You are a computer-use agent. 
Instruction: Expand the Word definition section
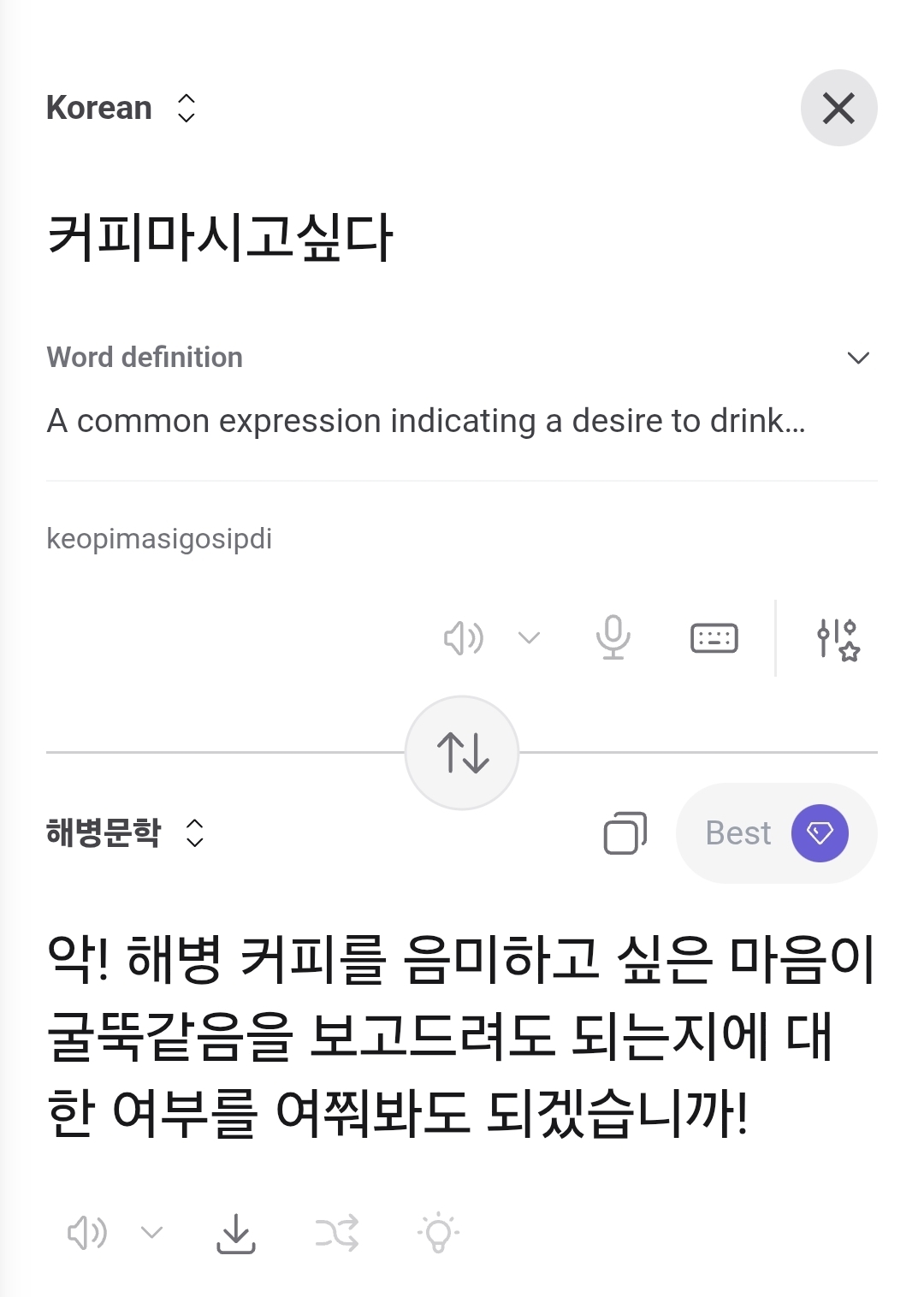[x=857, y=358]
